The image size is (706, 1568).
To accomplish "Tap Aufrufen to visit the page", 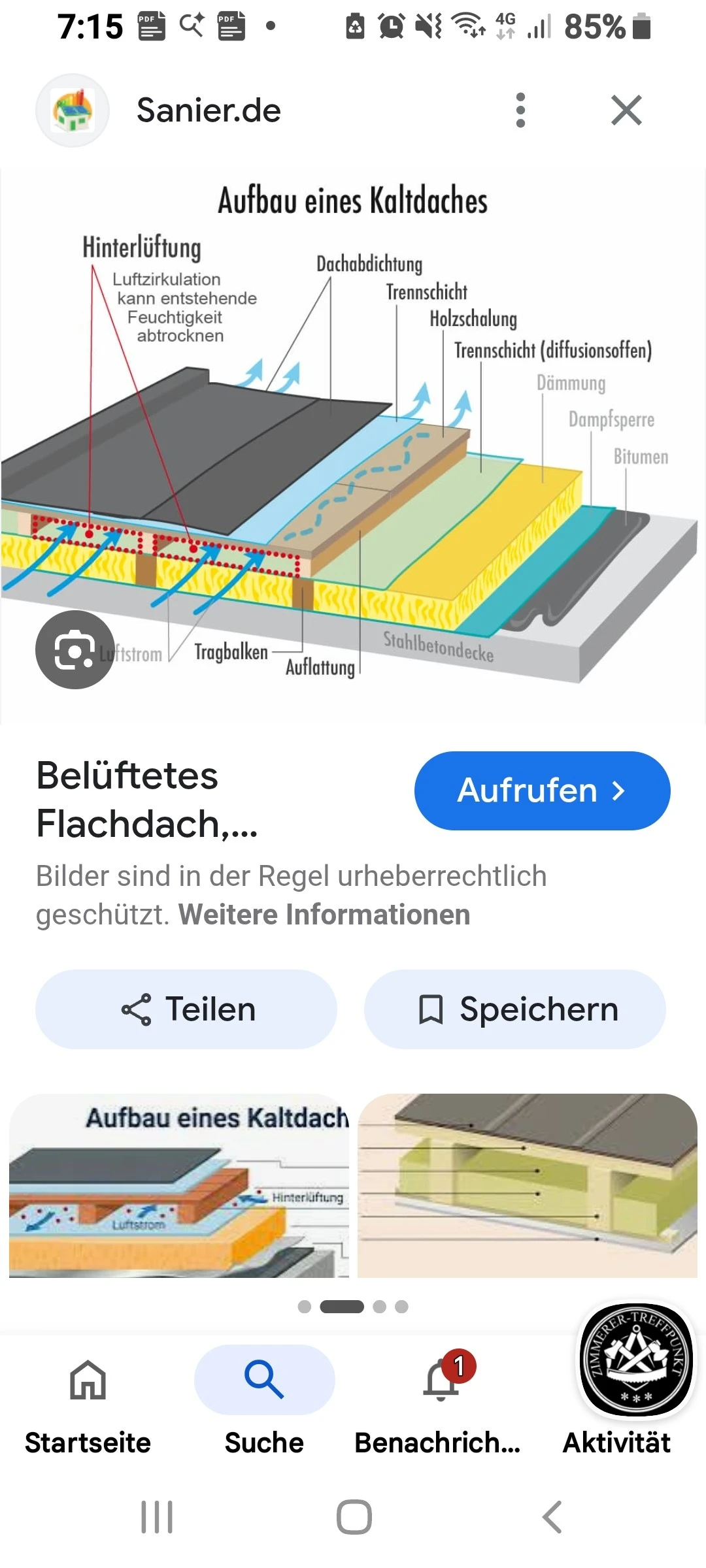I will pyautogui.click(x=542, y=791).
